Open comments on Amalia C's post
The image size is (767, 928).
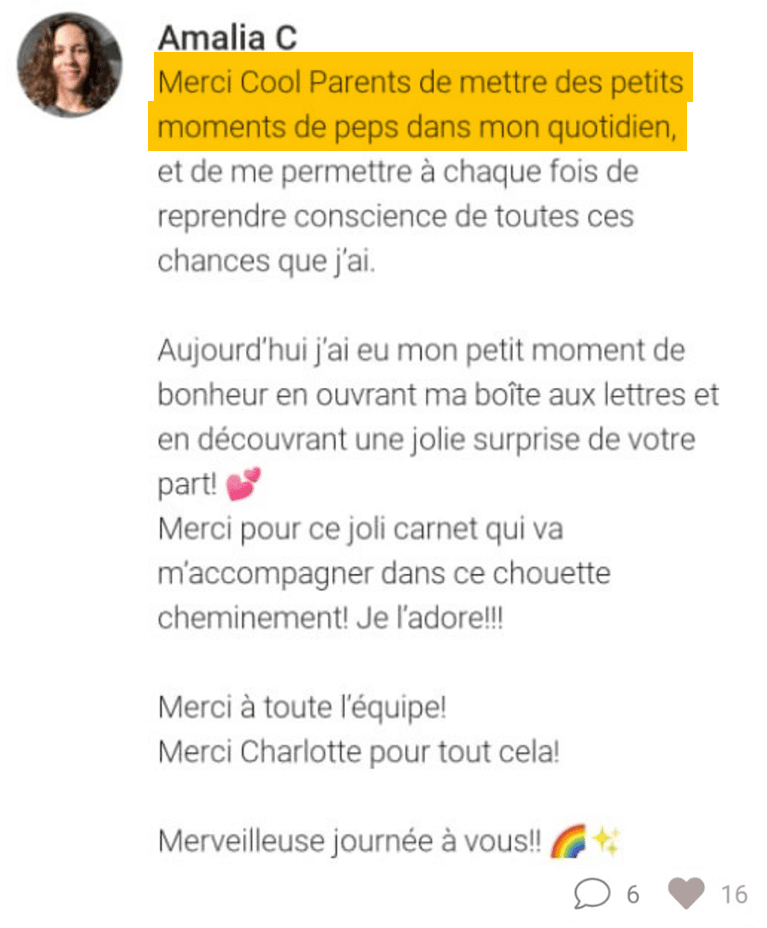click(x=592, y=892)
